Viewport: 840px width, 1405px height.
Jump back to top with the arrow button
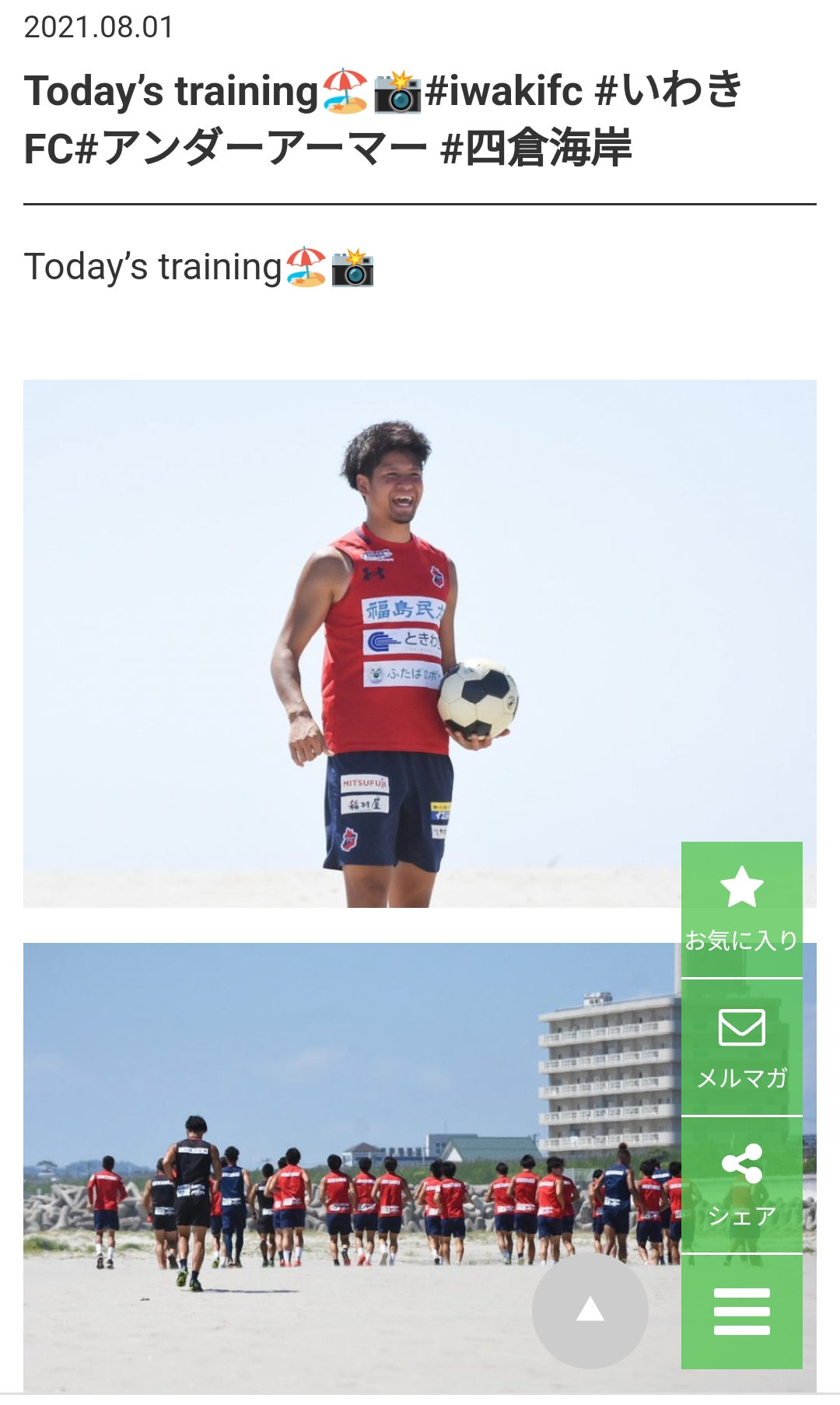coord(590,1310)
